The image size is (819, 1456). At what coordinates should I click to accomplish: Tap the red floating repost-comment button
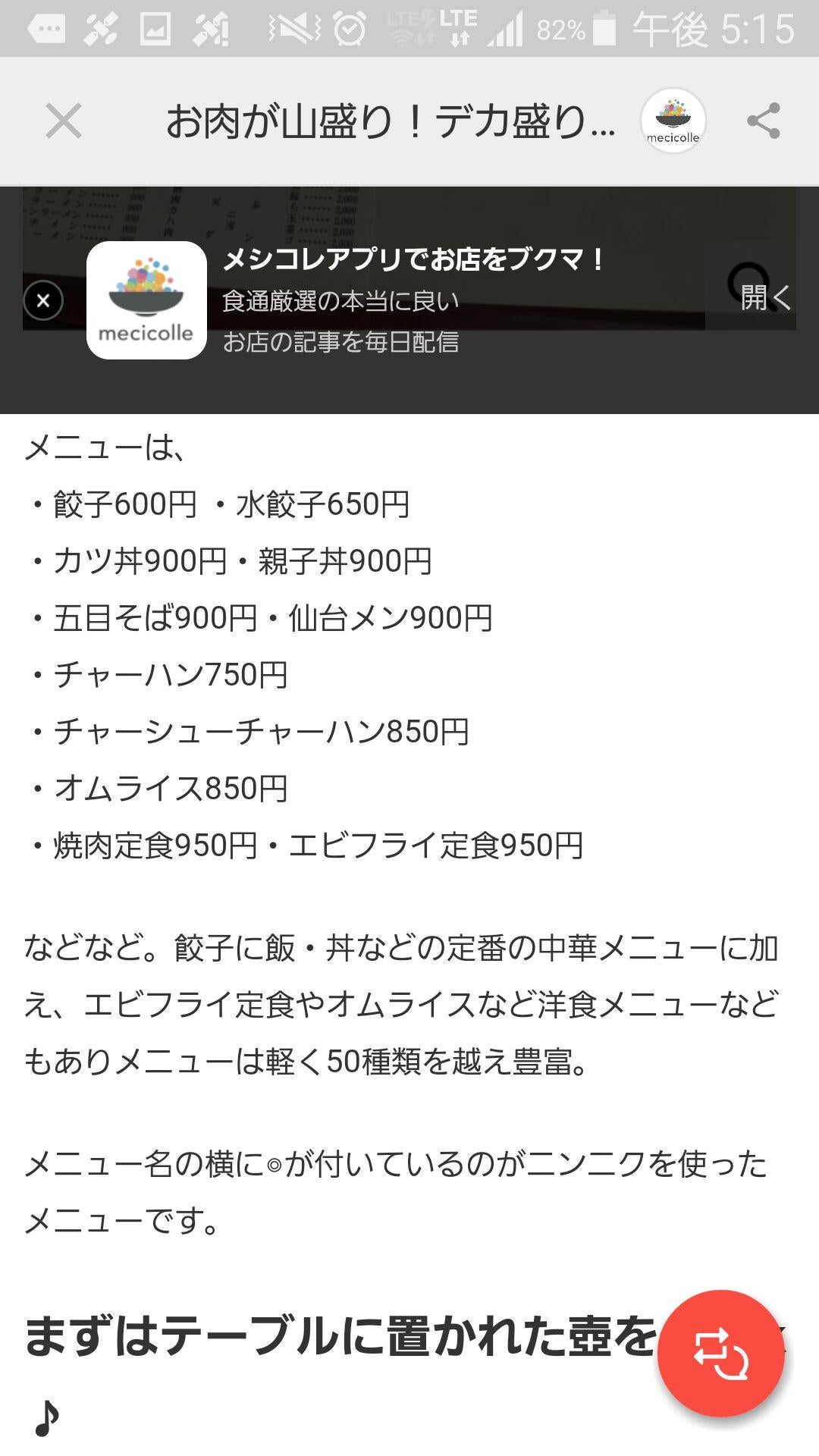[720, 1354]
